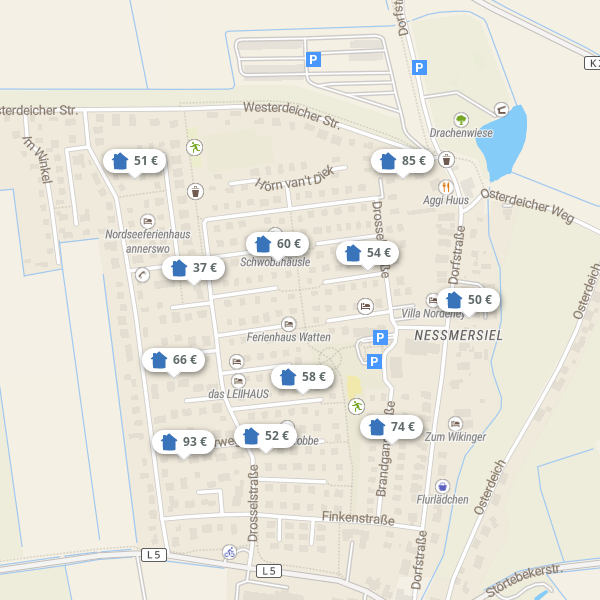
Task: Select the 52 € listing marker
Action: pyautogui.click(x=266, y=435)
